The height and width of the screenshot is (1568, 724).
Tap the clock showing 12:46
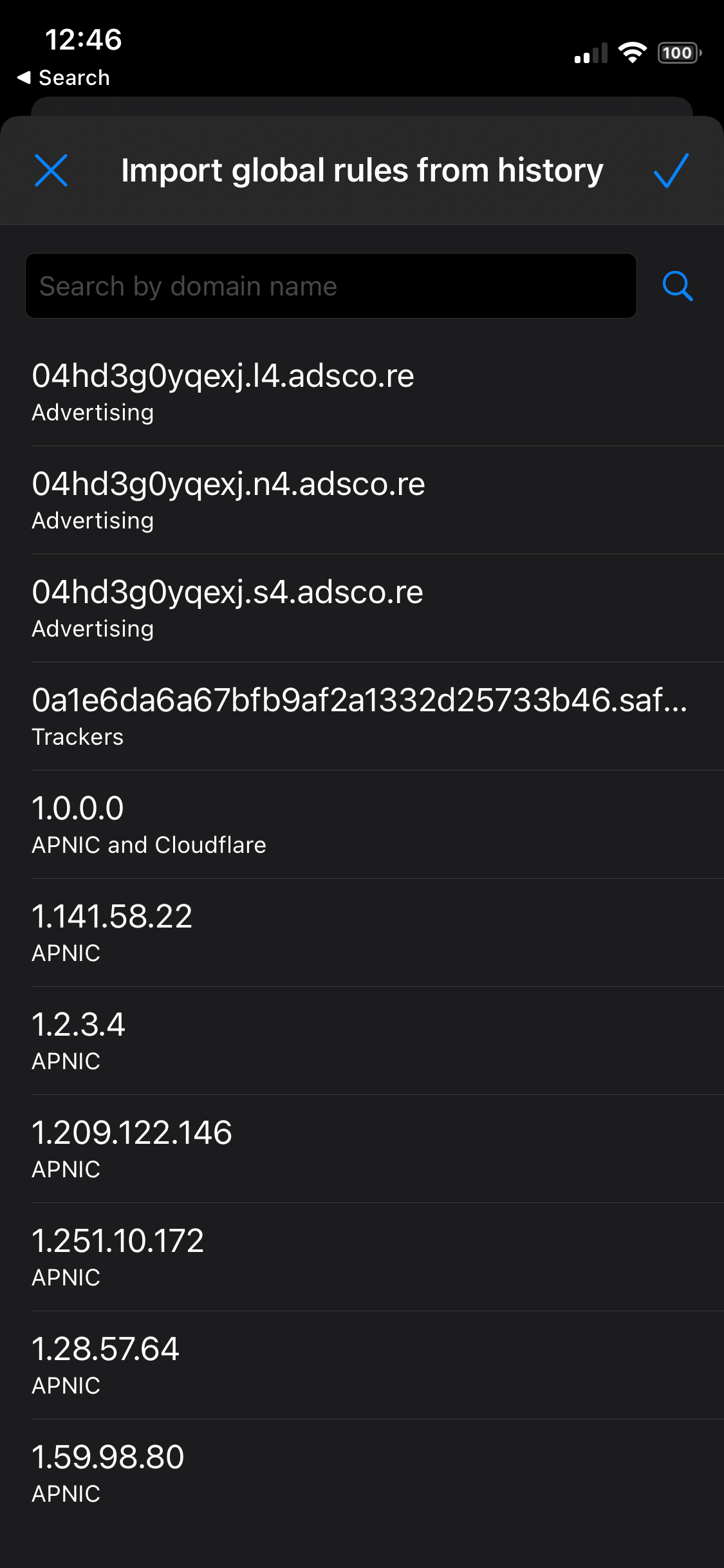tap(82, 40)
